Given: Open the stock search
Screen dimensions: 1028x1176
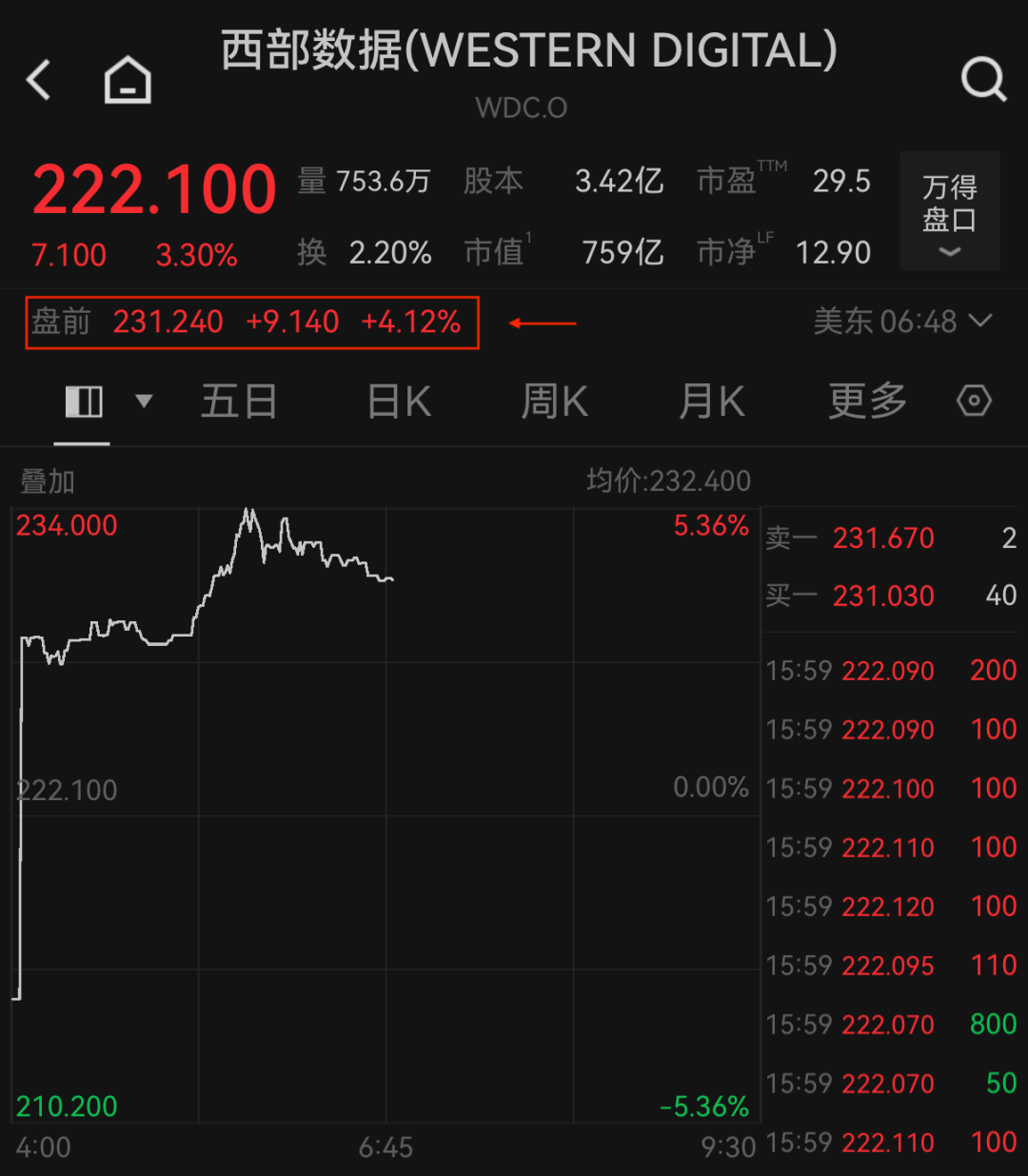Looking at the screenshot, I should point(983,80).
